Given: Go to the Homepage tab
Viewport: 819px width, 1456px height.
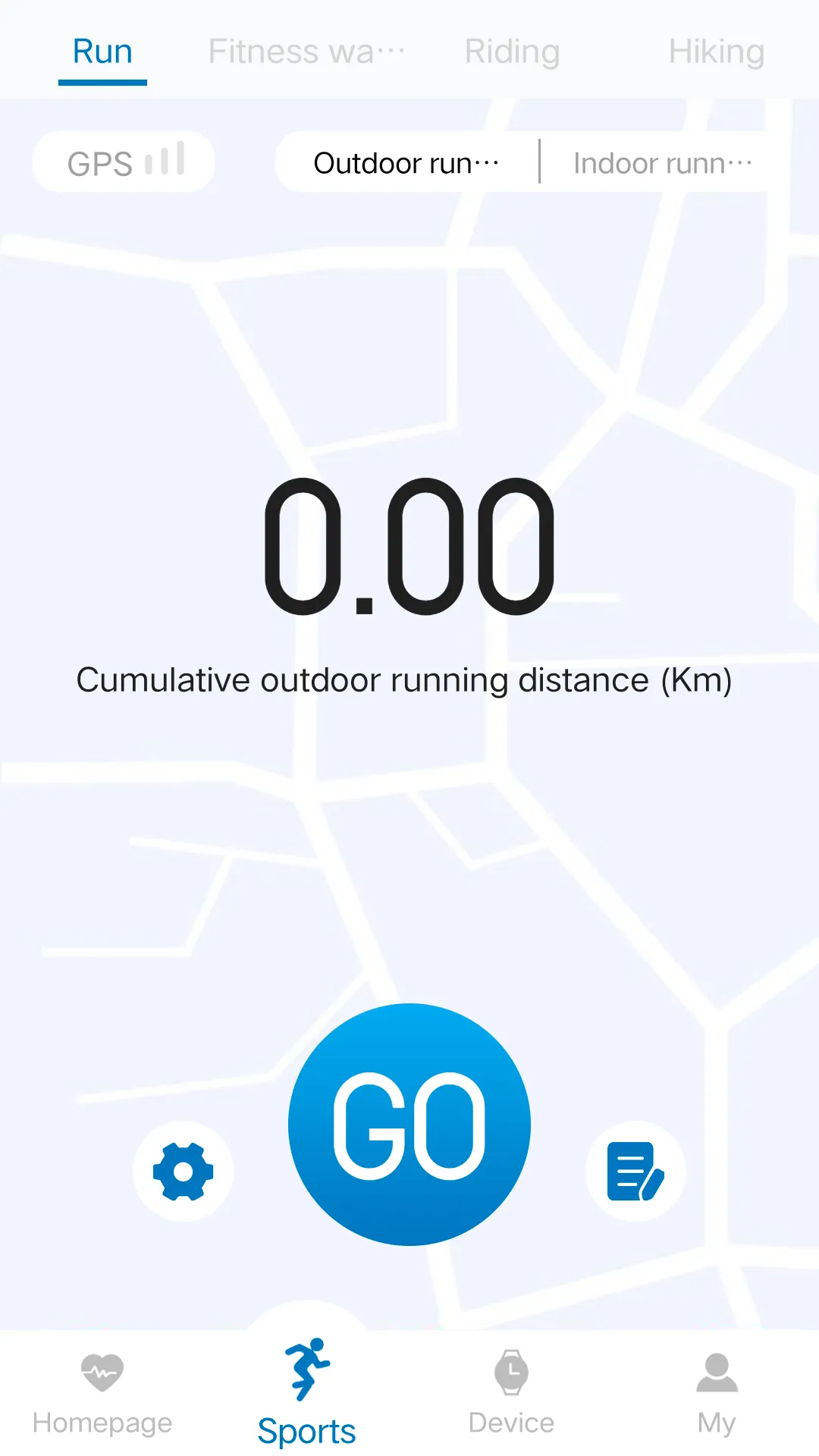Looking at the screenshot, I should [x=102, y=1392].
